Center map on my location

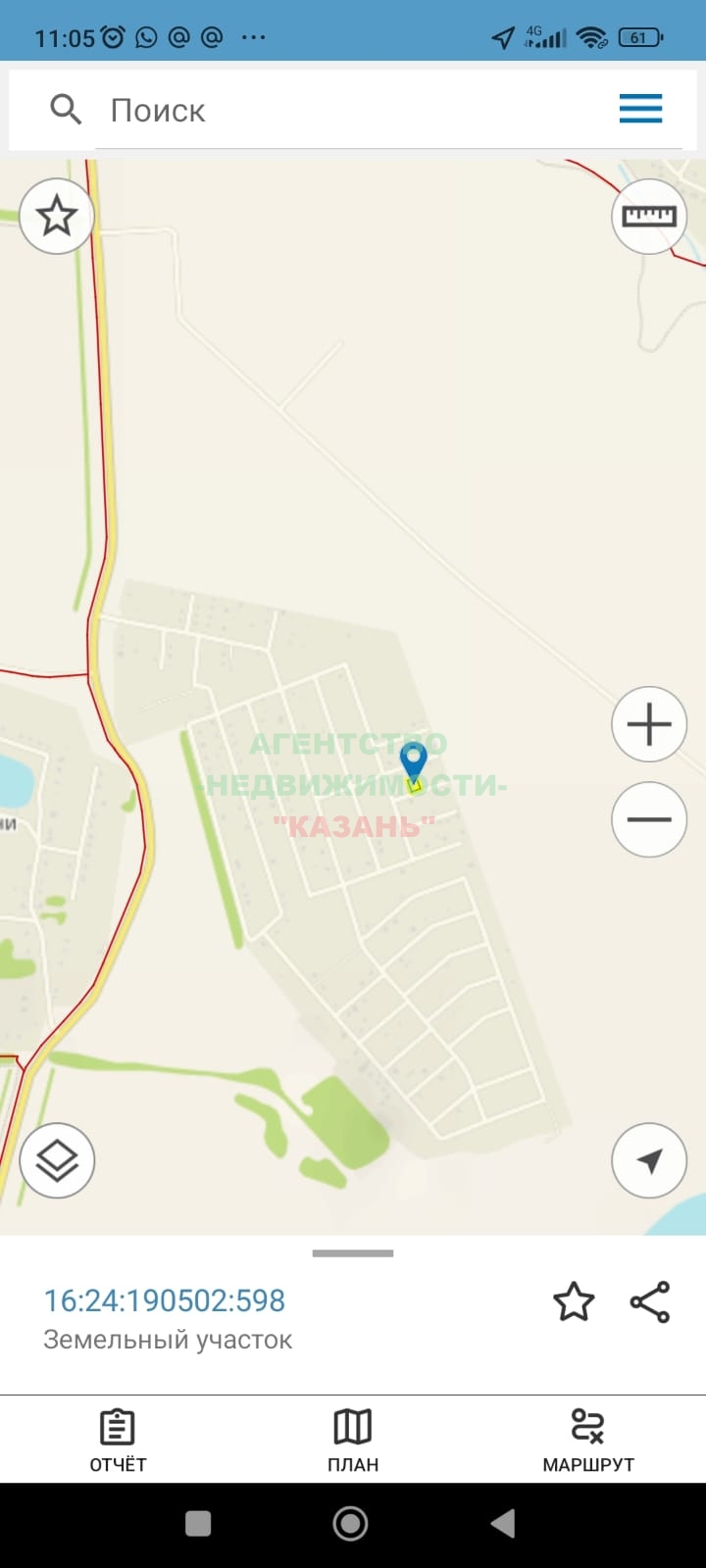pos(649,1160)
